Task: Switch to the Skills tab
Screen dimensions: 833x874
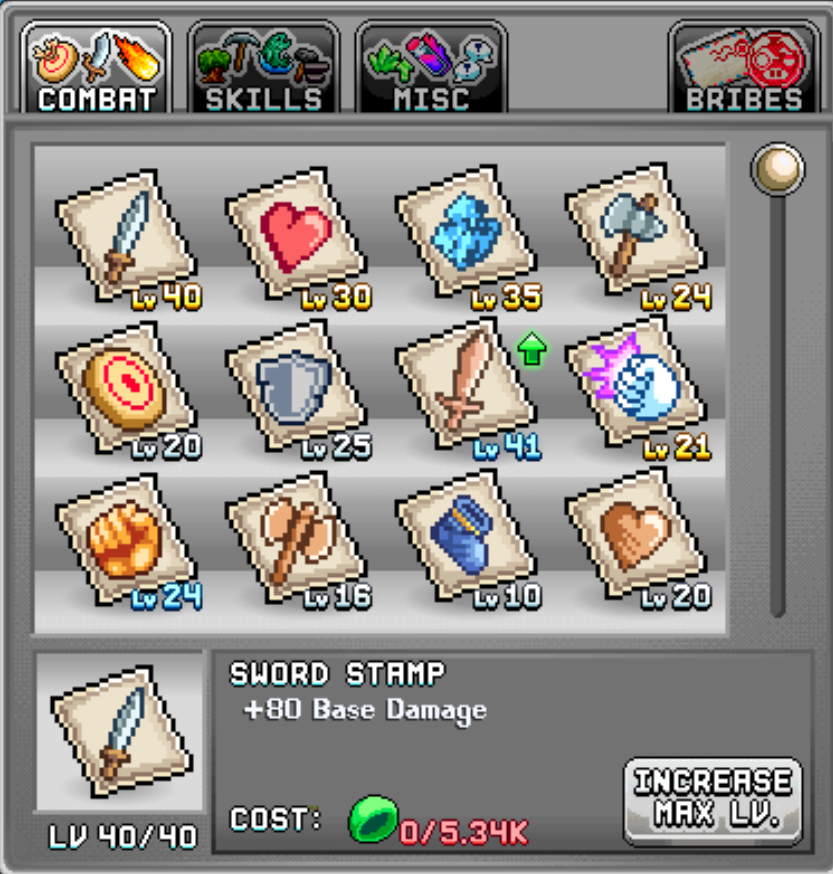Action: [263, 68]
